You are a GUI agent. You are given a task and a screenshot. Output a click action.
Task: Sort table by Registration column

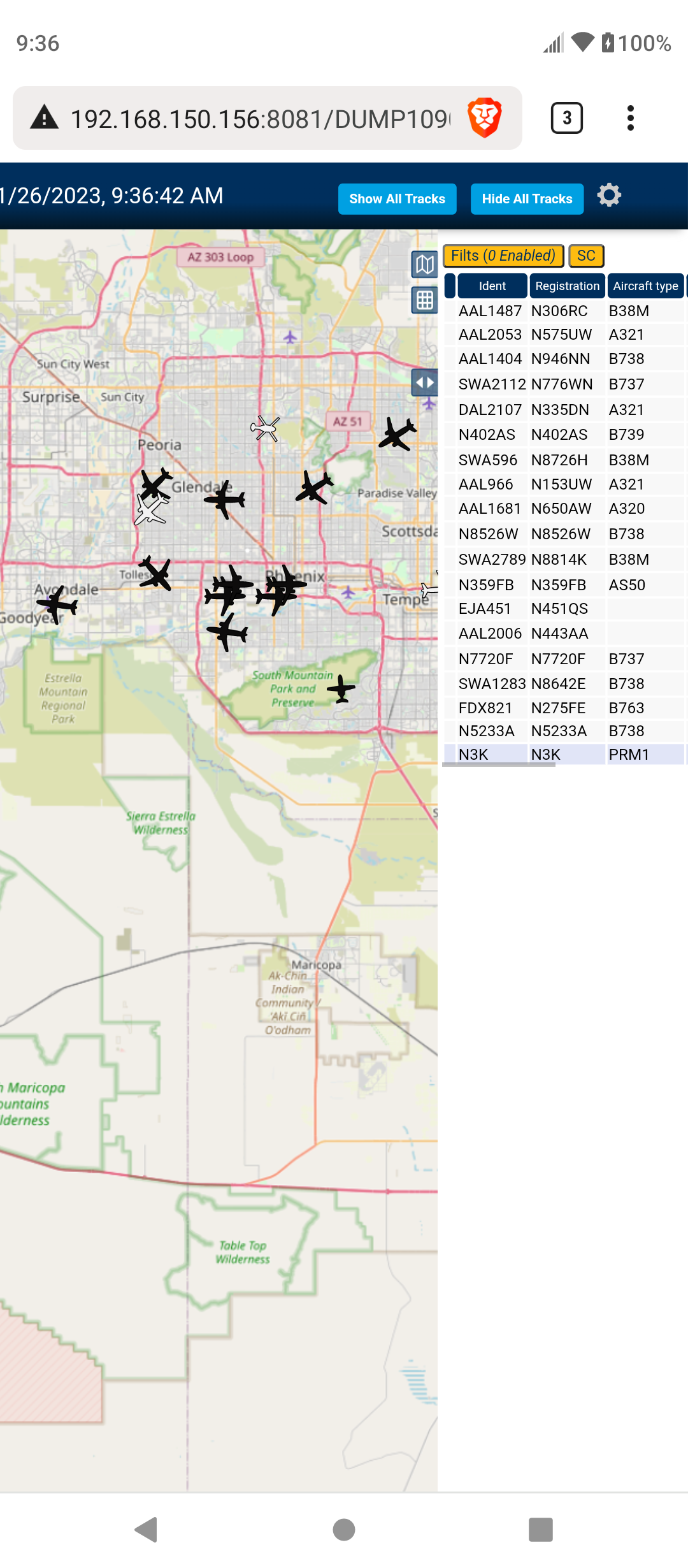click(x=567, y=286)
